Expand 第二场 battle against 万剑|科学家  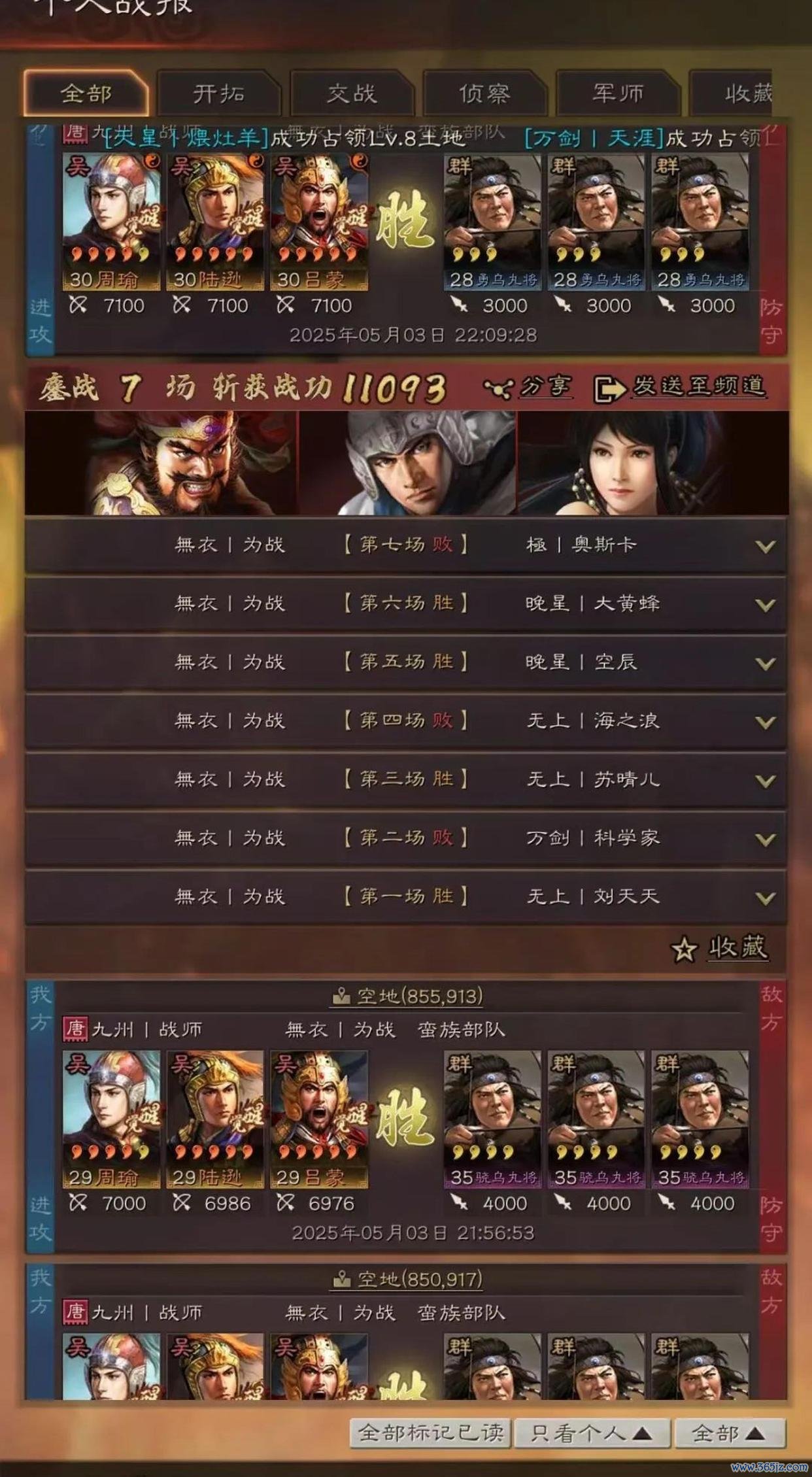[765, 839]
